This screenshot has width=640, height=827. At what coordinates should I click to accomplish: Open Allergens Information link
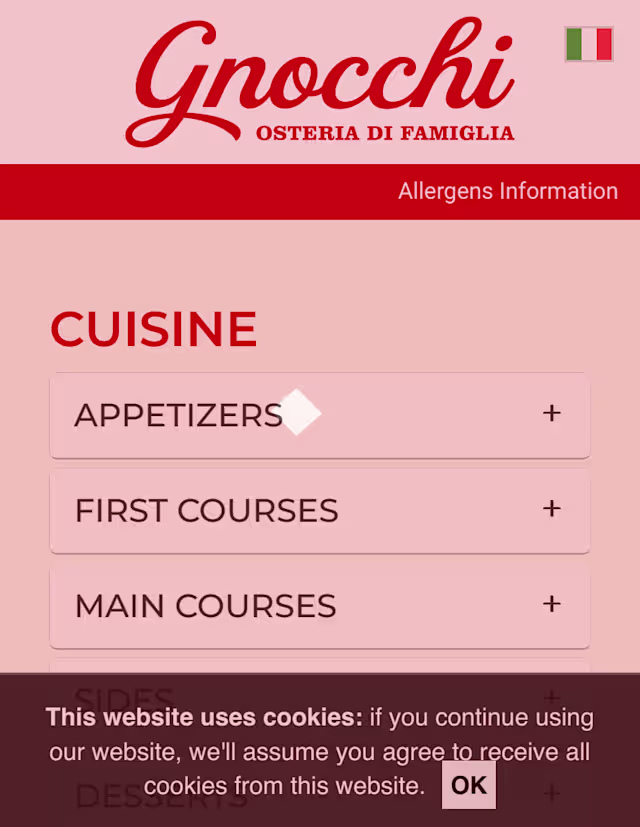[508, 191]
